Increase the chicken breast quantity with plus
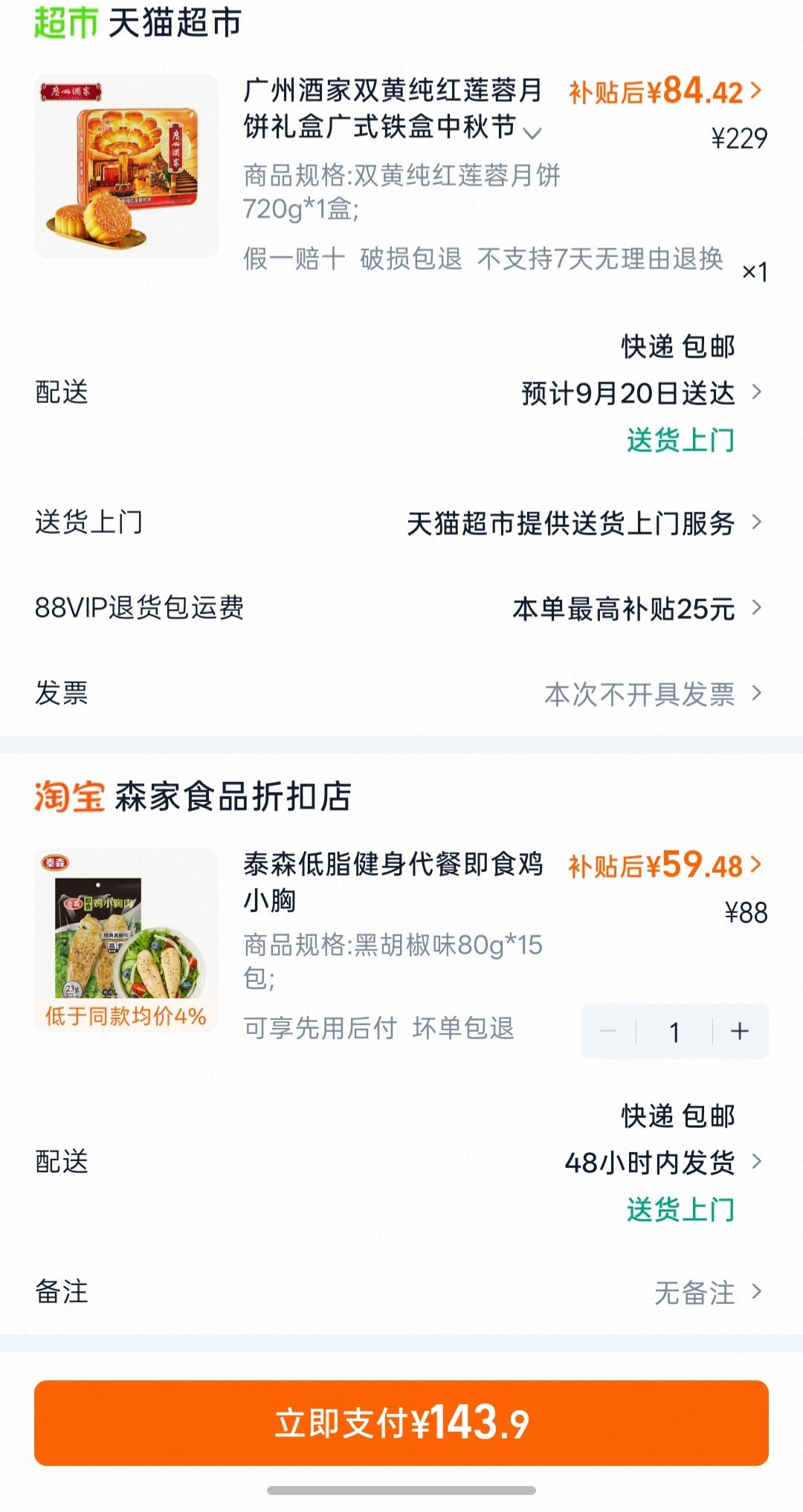 (740, 1032)
